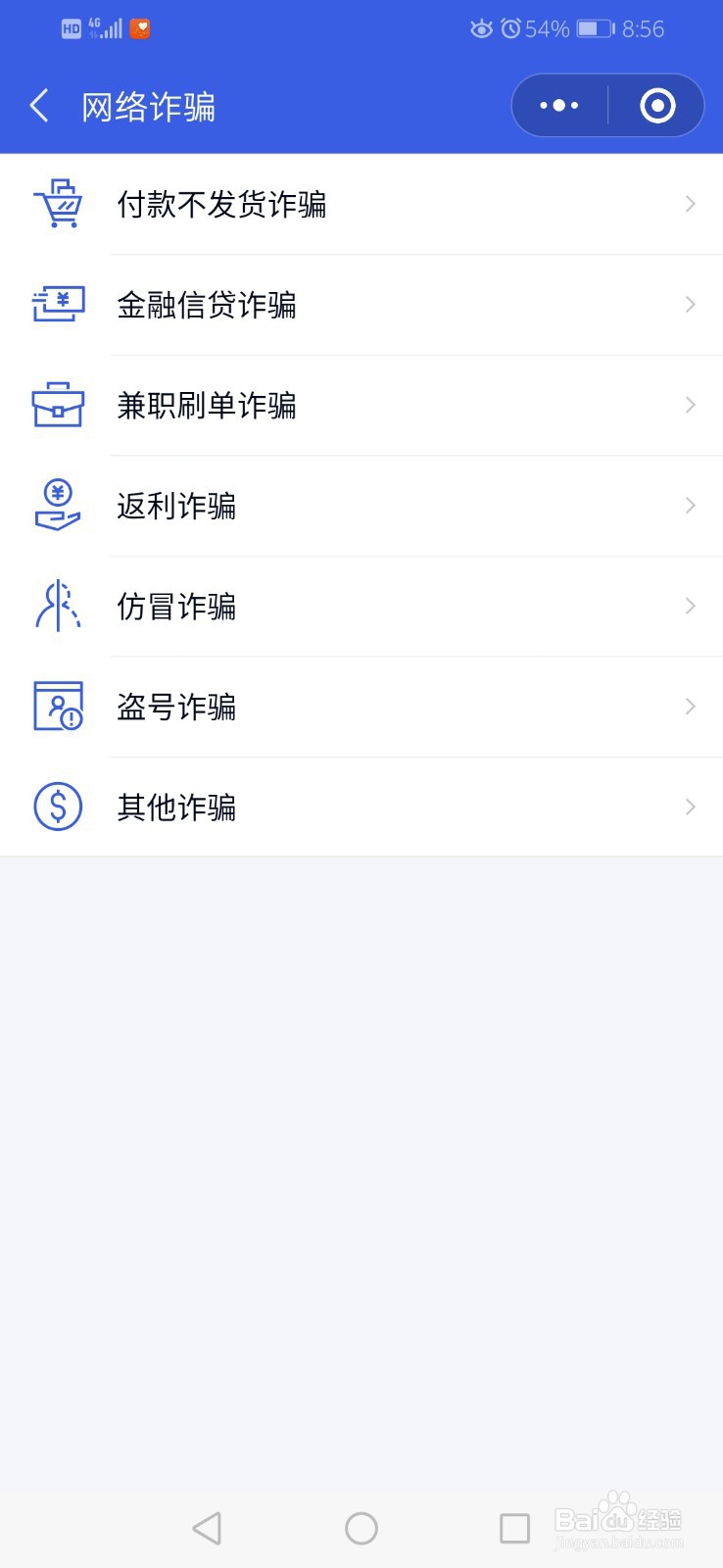The height and width of the screenshot is (1568, 723).
Task: Open 盗号诈骗 item
Action: click(361, 707)
